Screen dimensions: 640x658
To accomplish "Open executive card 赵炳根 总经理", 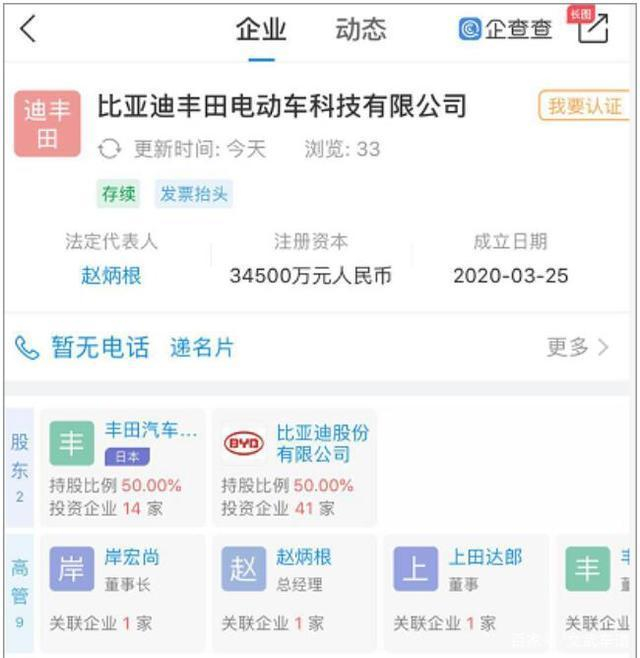I will (x=295, y=593).
